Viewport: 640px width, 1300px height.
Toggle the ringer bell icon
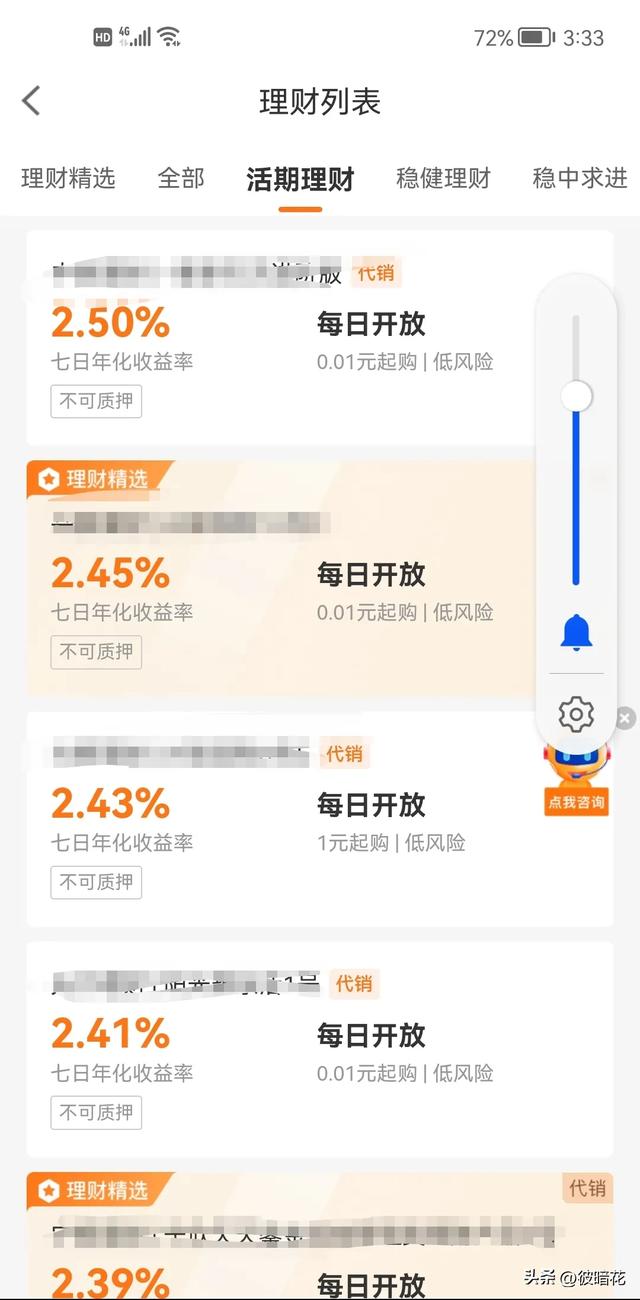[x=576, y=633]
